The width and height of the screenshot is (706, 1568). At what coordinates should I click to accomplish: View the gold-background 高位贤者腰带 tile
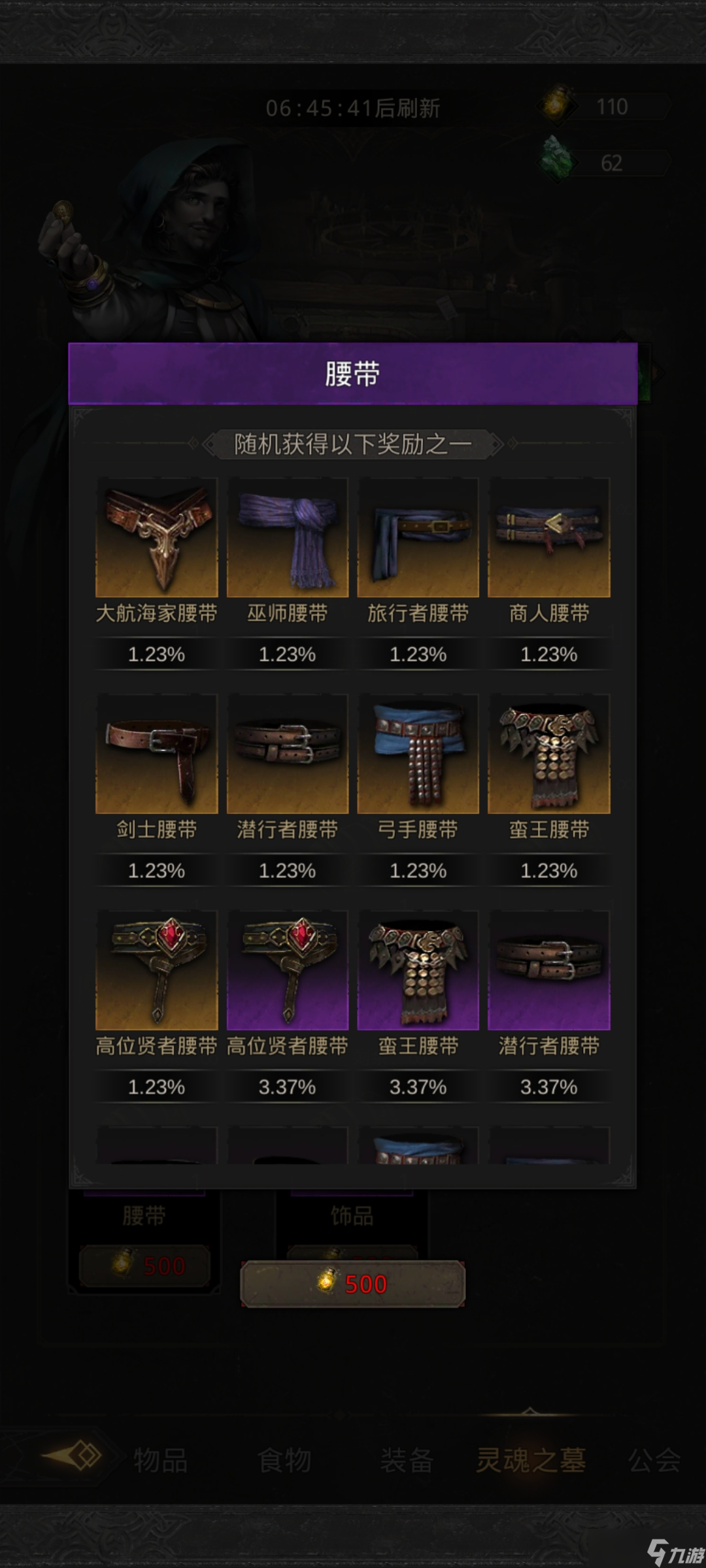tap(157, 970)
